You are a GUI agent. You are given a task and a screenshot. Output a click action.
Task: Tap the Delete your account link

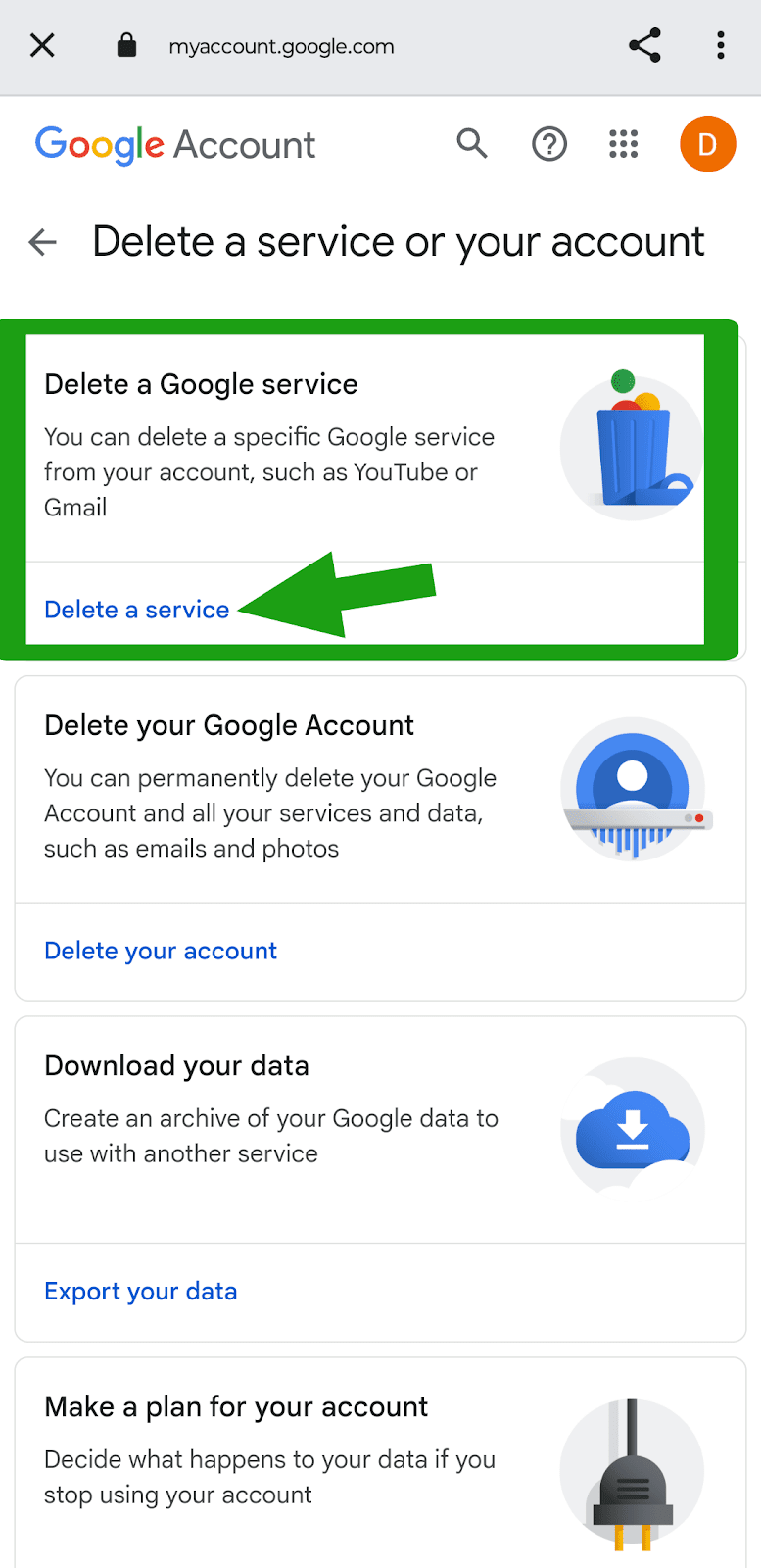pyautogui.click(x=161, y=951)
